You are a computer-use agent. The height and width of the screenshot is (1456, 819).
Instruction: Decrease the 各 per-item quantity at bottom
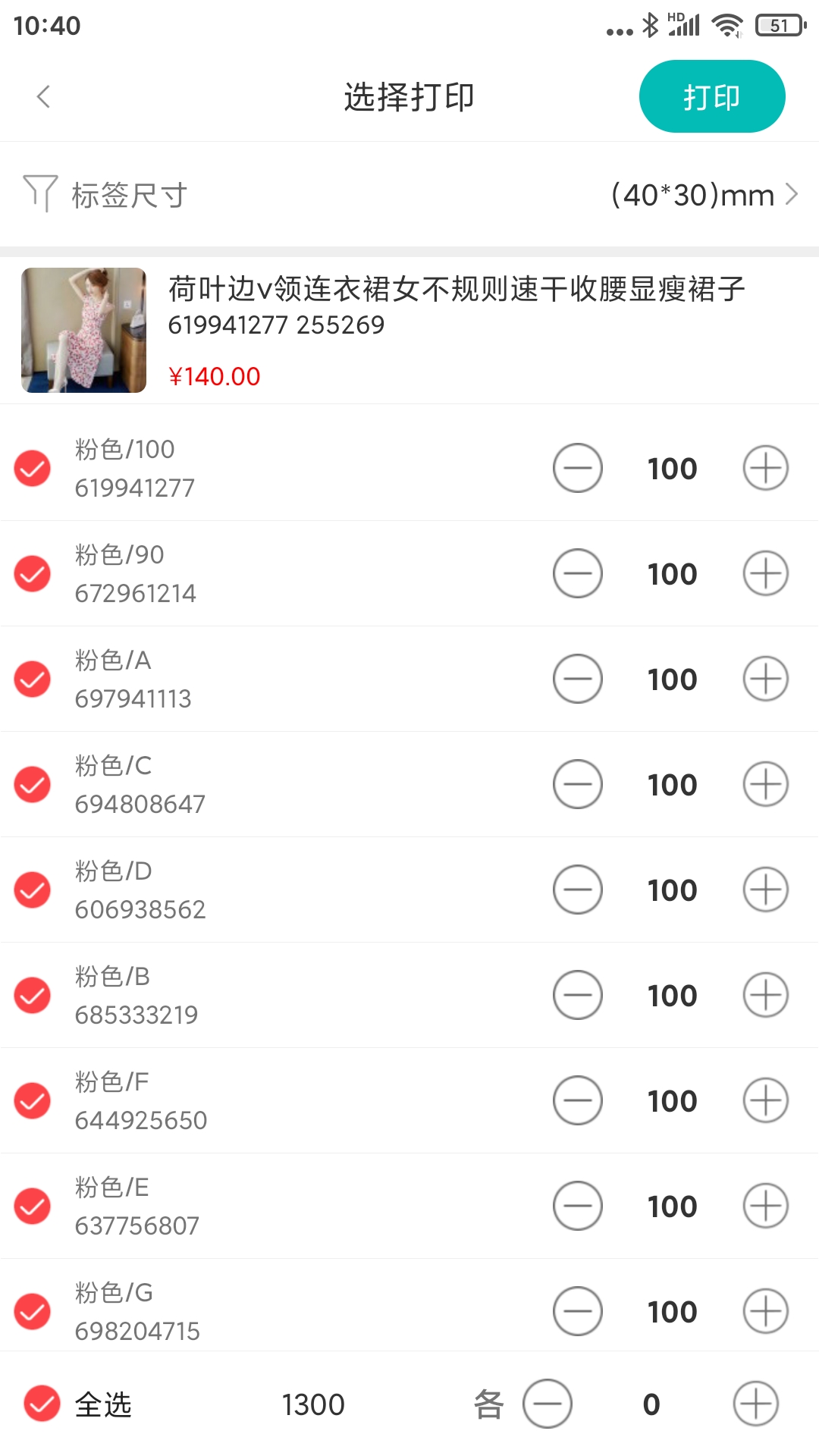(x=547, y=1404)
